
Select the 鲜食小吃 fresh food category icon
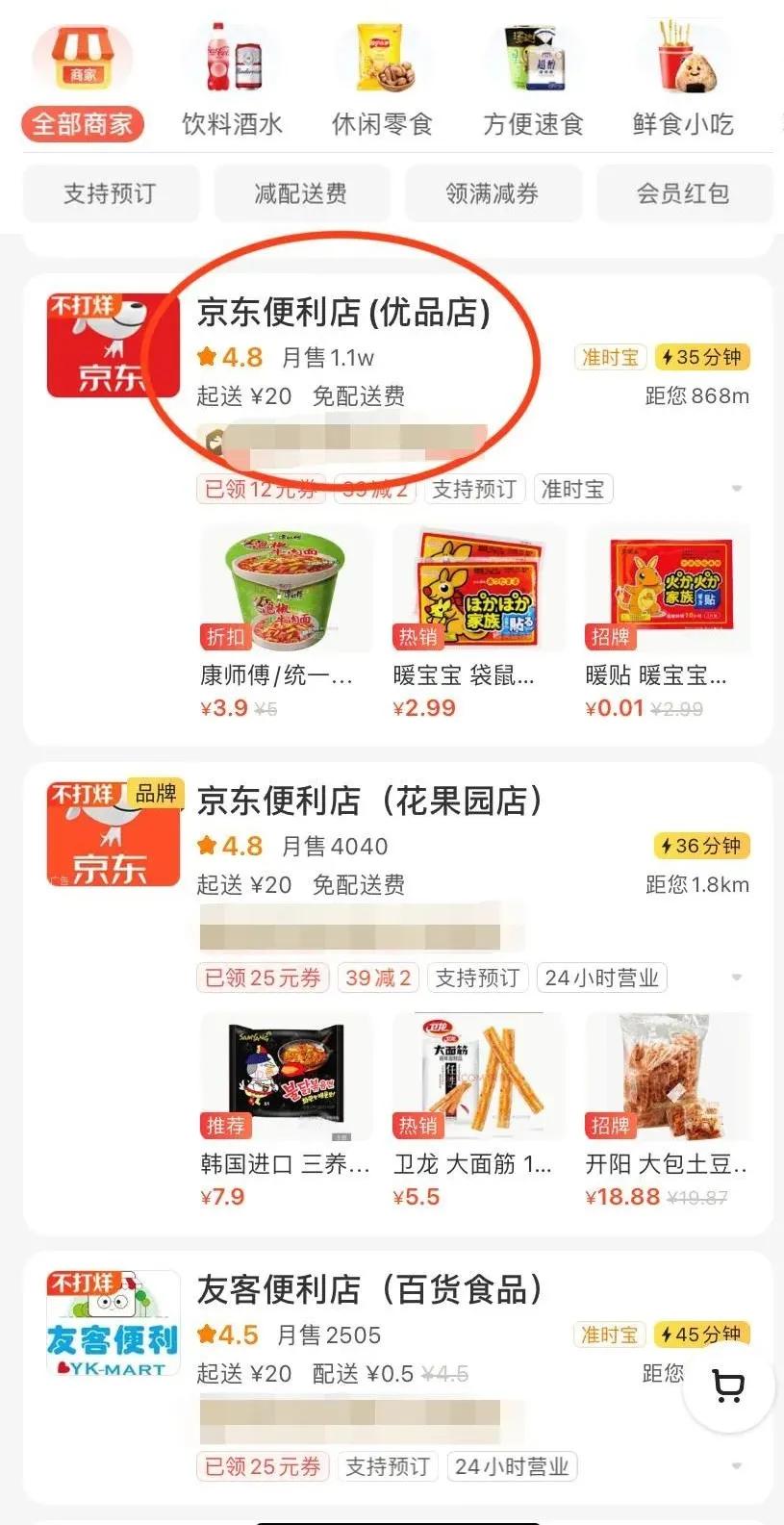coord(685,58)
